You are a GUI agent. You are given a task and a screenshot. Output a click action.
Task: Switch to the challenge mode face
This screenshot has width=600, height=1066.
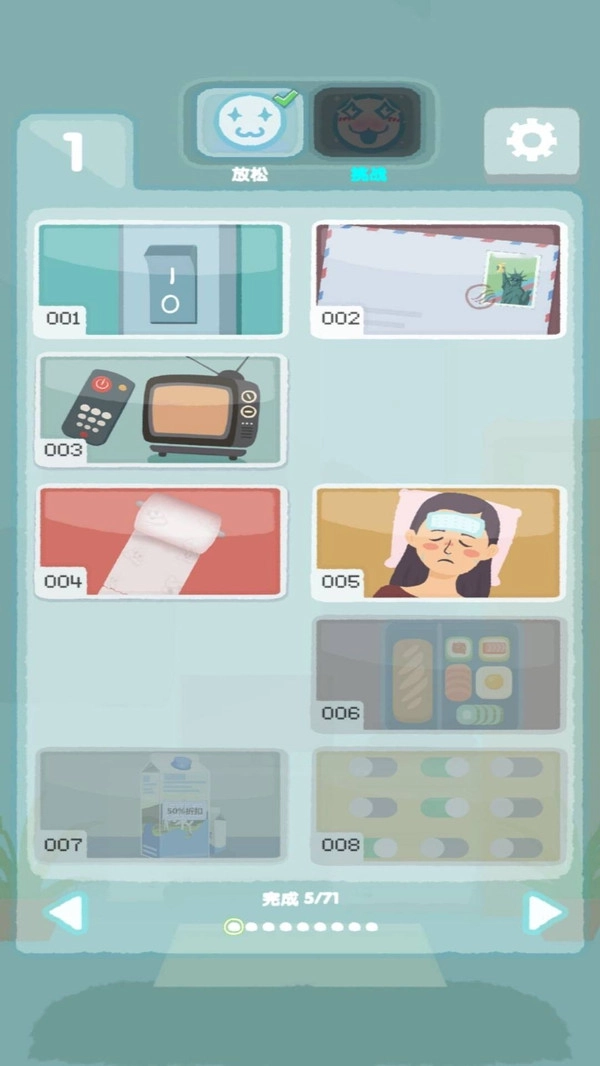(366, 123)
